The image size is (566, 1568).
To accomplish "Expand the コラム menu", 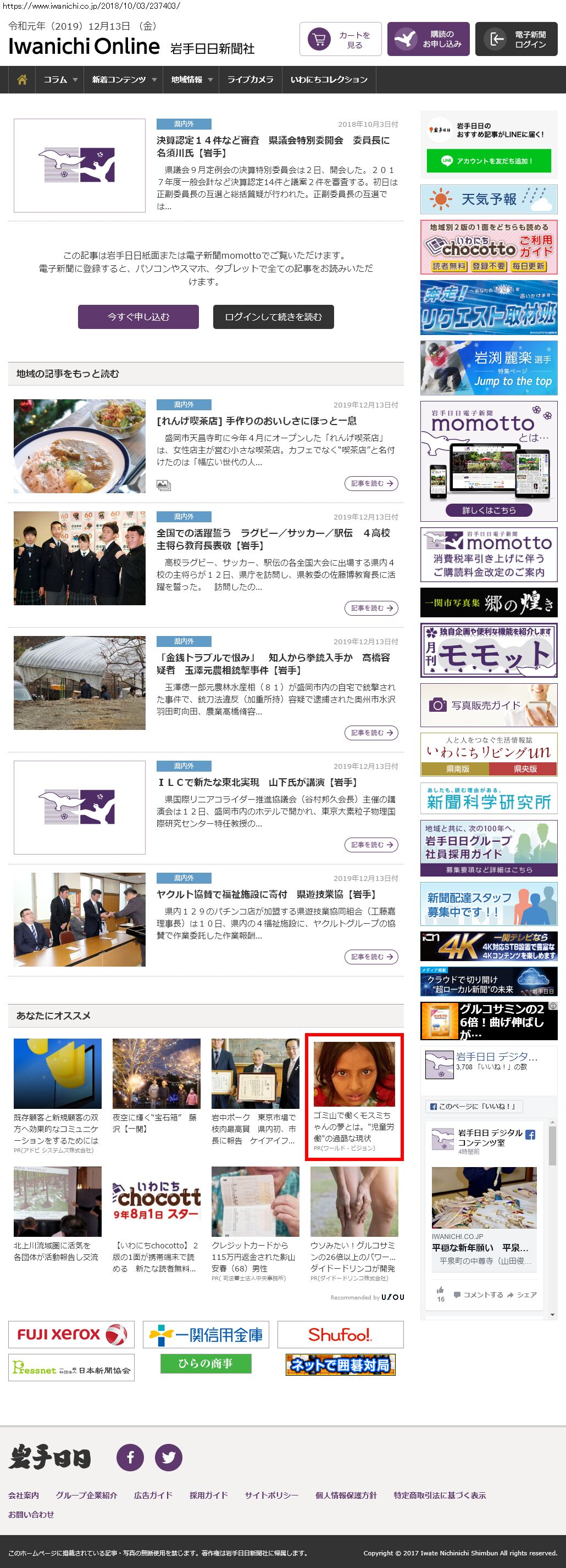I will (60, 80).
